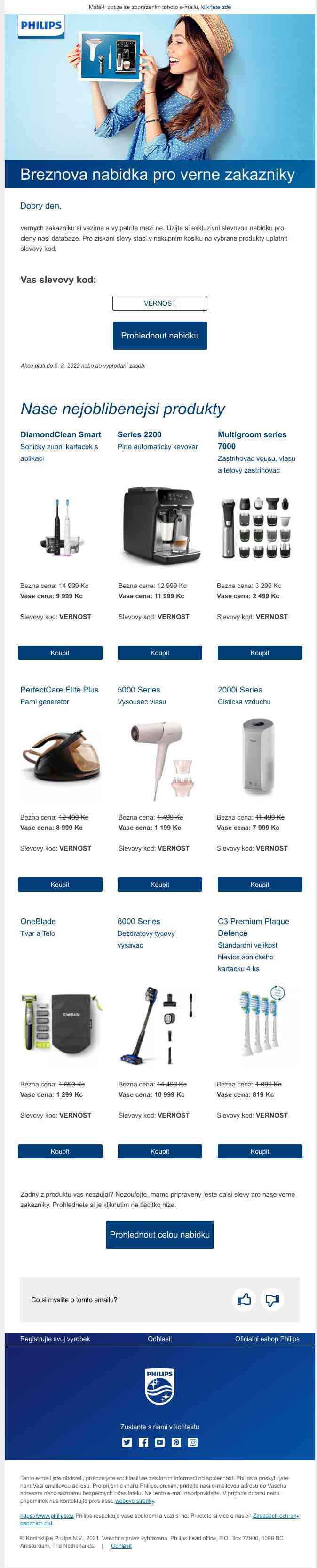Buy the Multigroom series 7000
Viewport: 317px width, 1568px height.
[259, 652]
